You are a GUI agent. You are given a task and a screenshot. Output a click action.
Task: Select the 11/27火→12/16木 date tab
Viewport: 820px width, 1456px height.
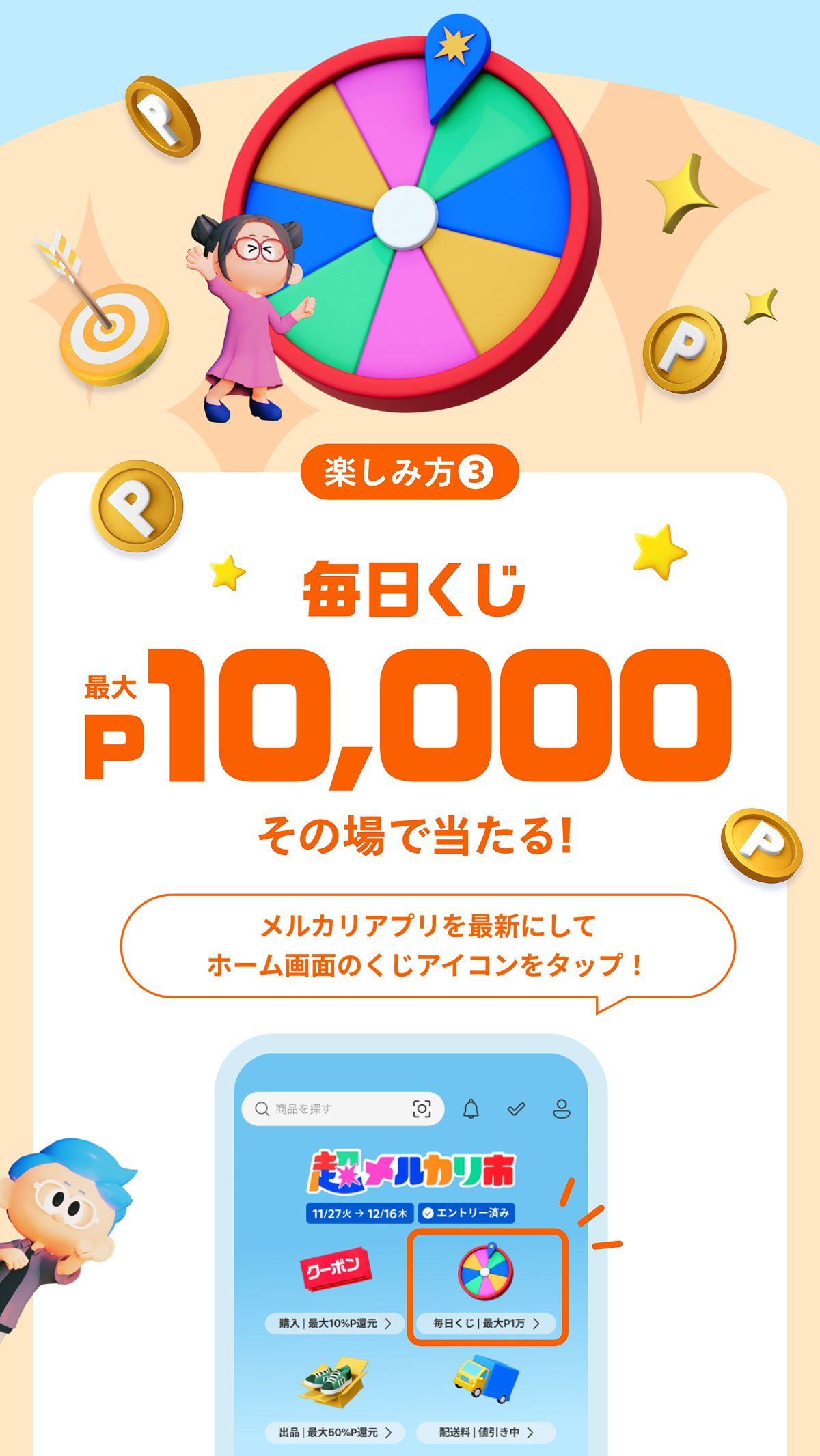360,1214
